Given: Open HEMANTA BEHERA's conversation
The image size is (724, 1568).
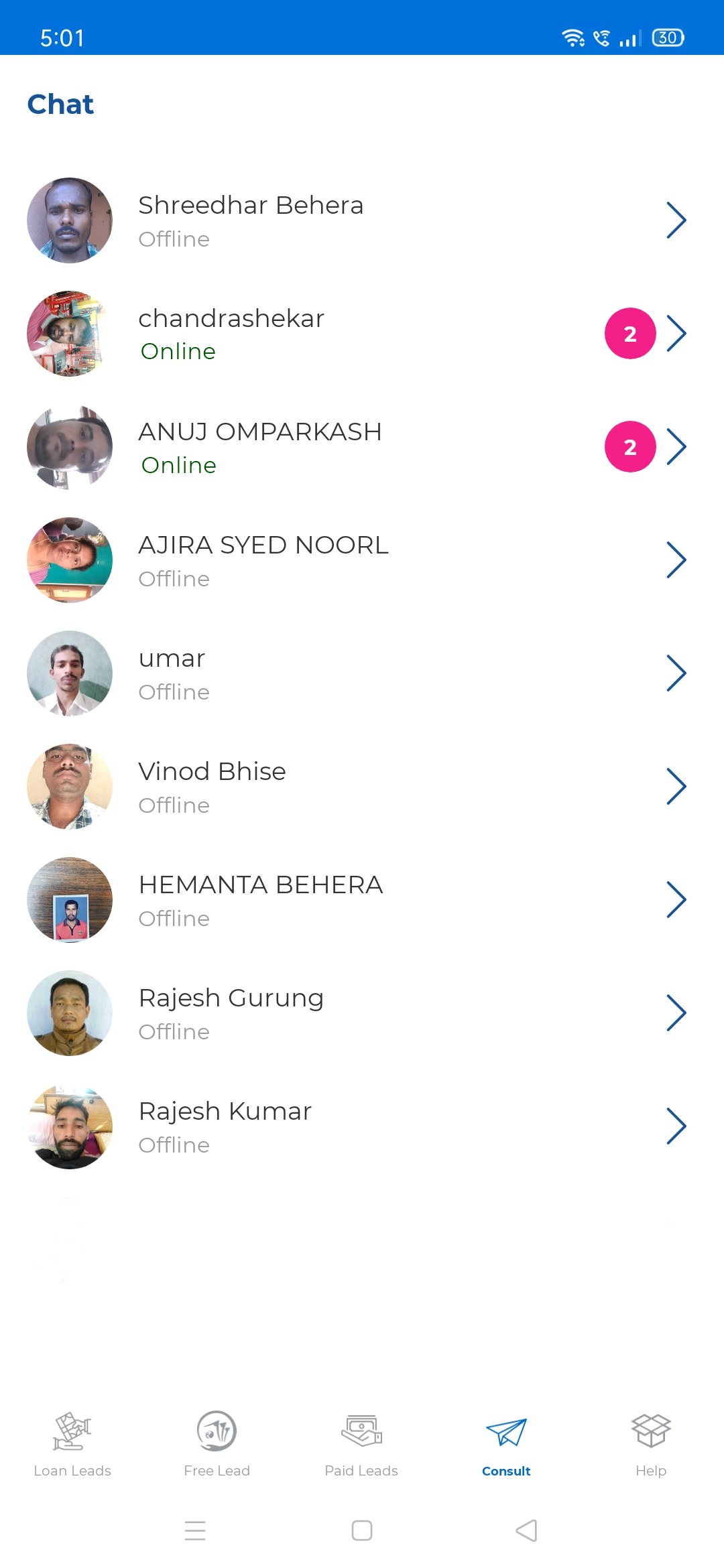Looking at the screenshot, I should (362, 900).
